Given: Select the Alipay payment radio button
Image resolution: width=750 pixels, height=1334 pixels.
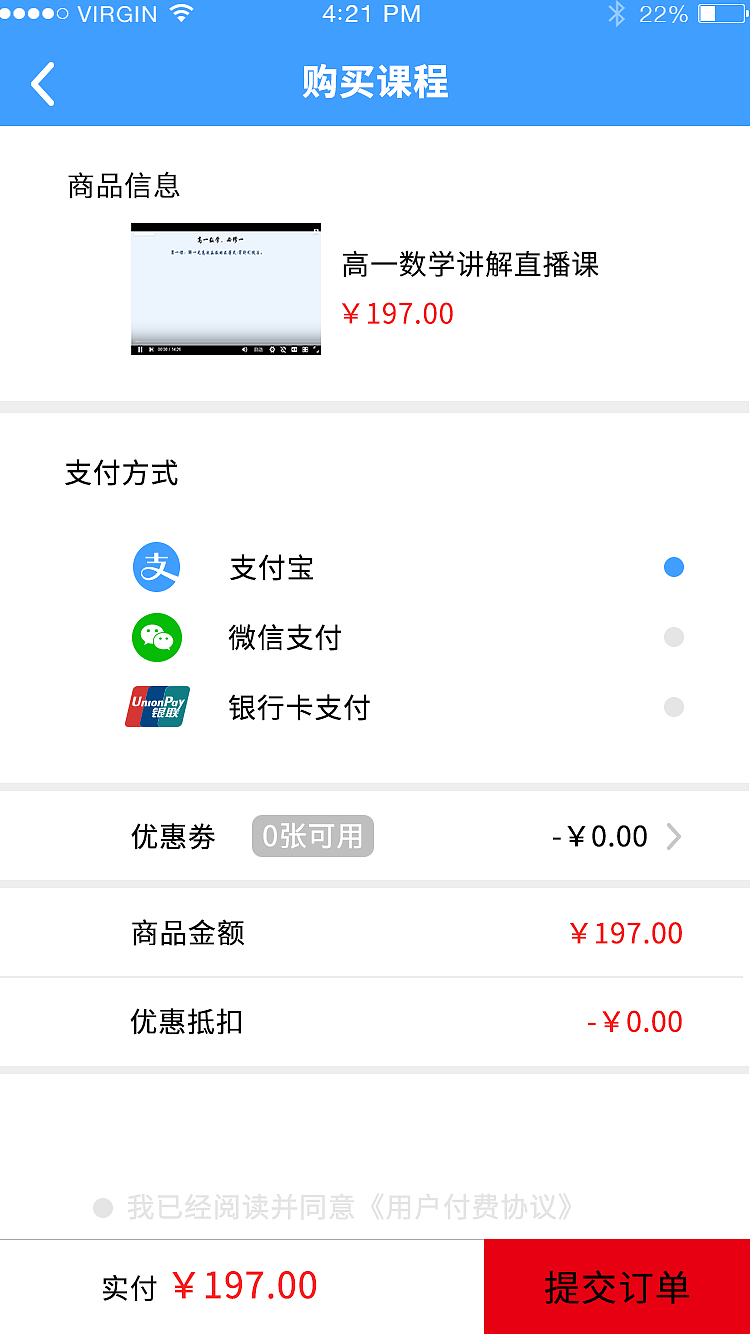Looking at the screenshot, I should 674,567.
